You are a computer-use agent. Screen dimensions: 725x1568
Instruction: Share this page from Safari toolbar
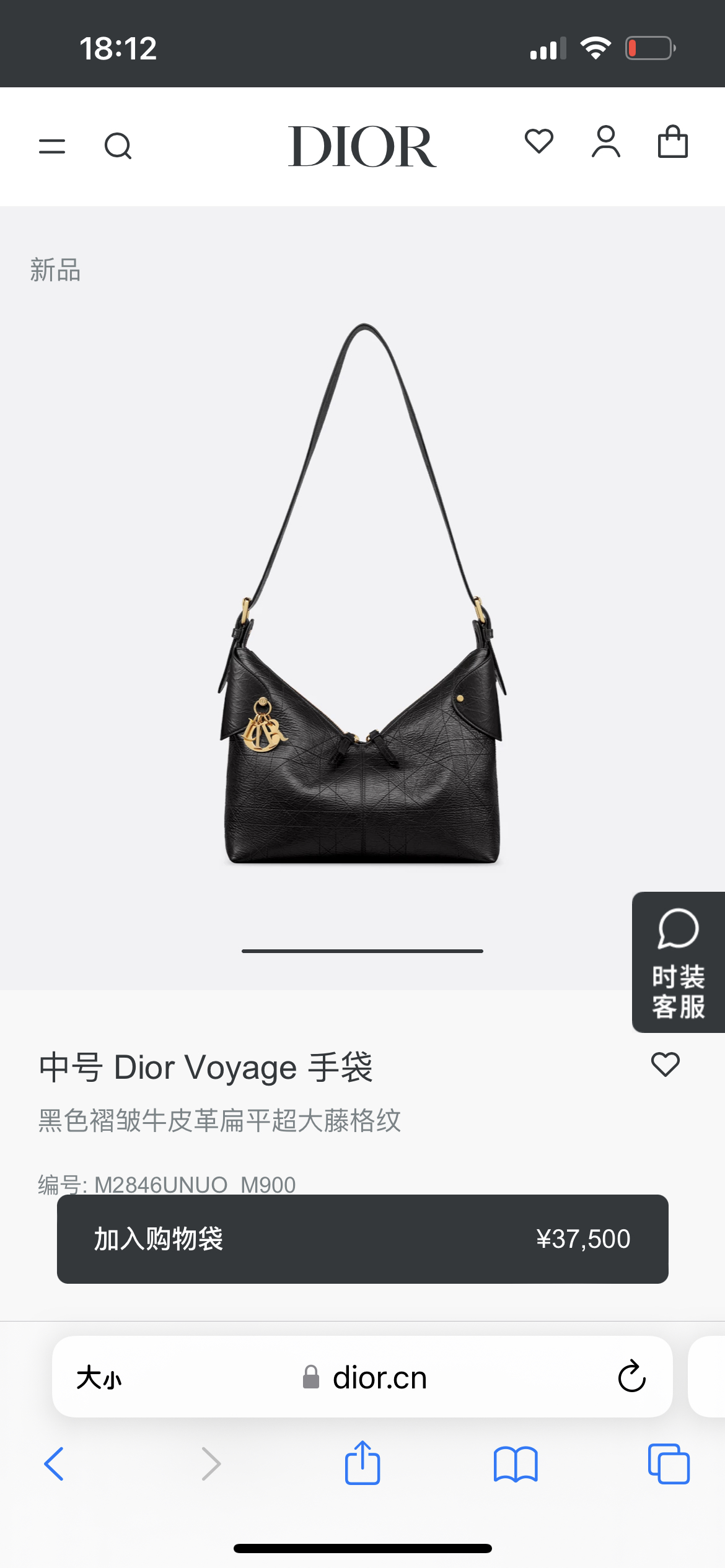pos(362,1463)
